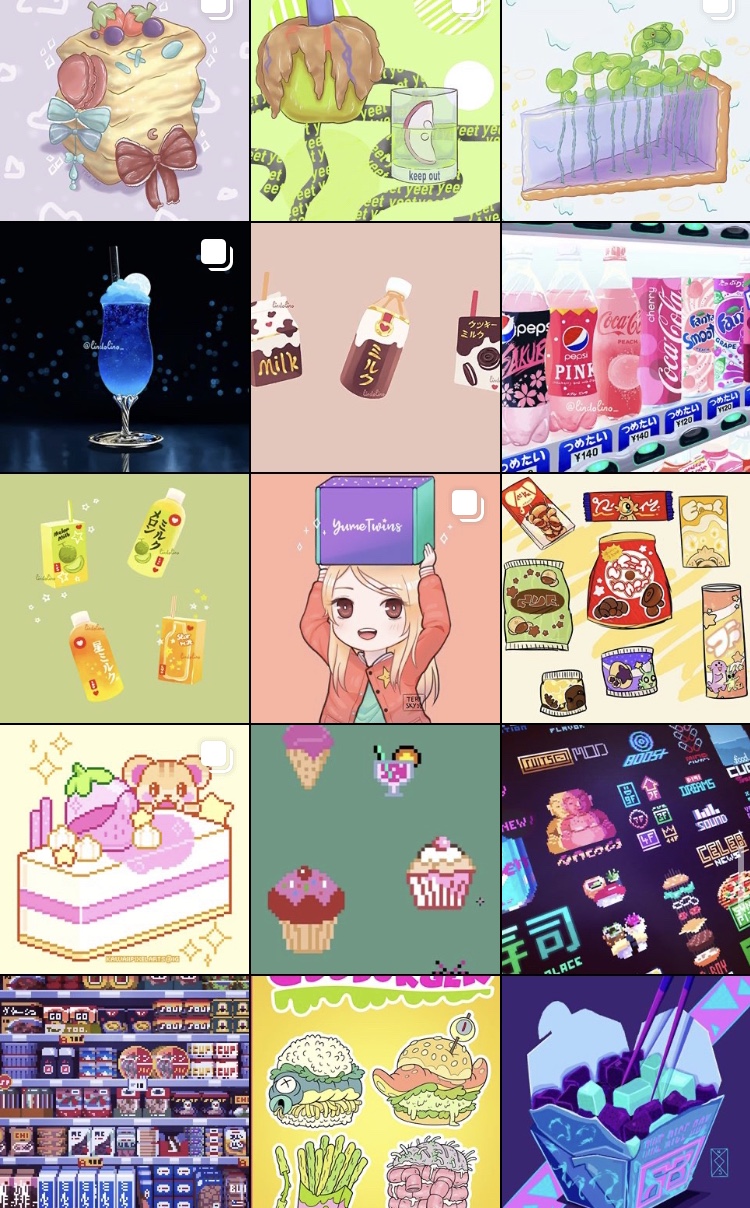Open the melon milk juice boxes post
This screenshot has width=750, height=1208.
(124, 598)
